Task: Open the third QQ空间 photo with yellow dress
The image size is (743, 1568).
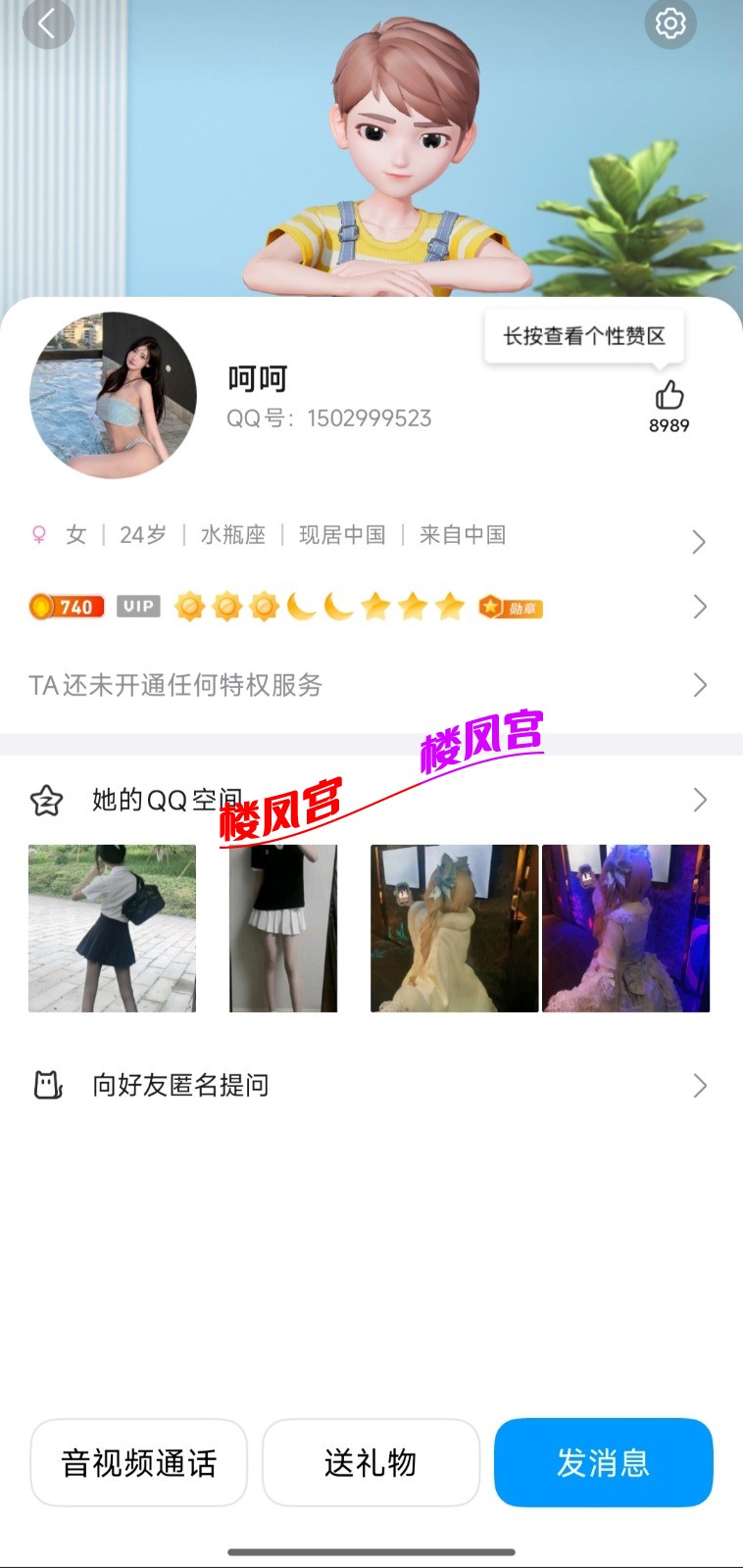Action: coord(454,928)
